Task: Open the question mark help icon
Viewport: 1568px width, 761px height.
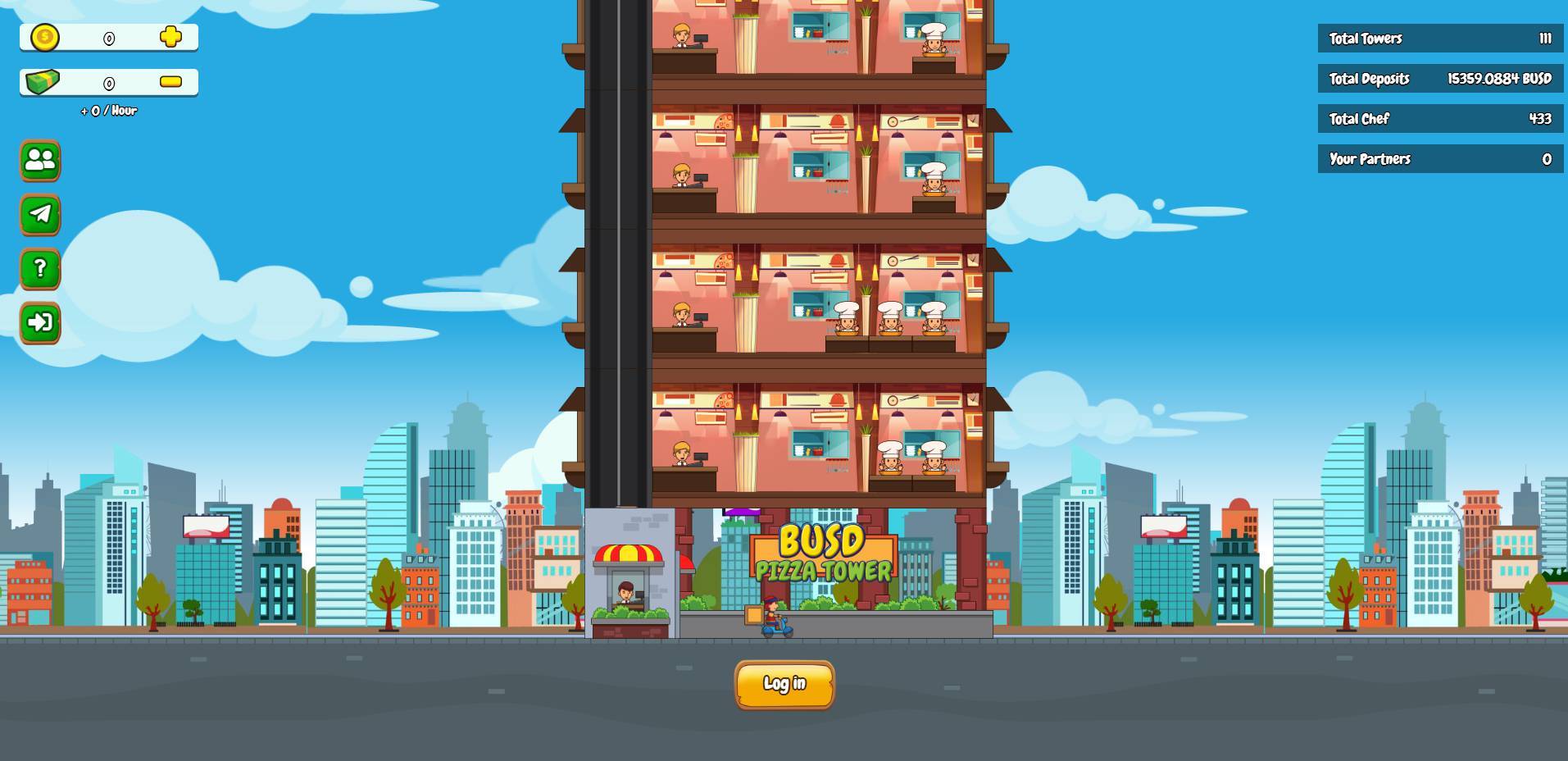Action: [40, 269]
